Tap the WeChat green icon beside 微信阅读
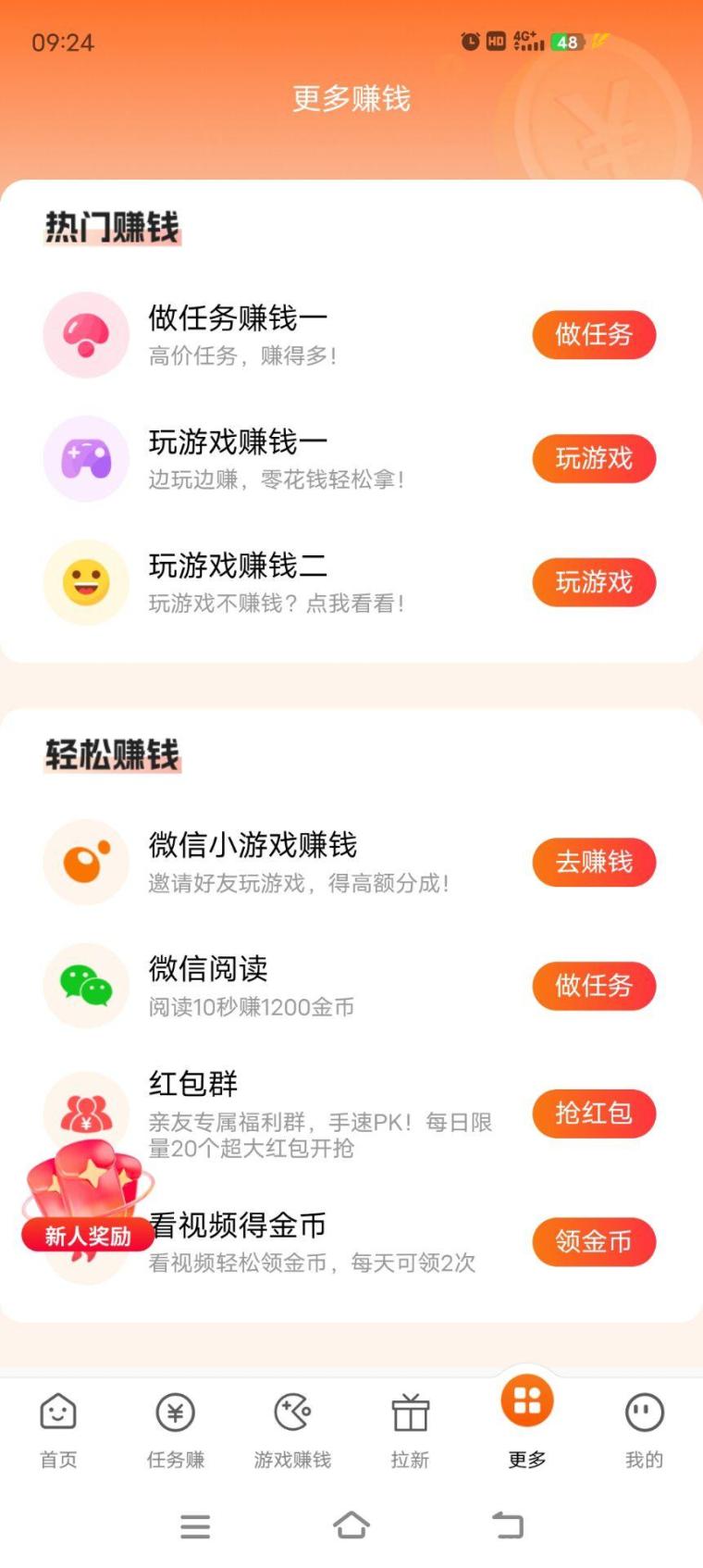Image resolution: width=703 pixels, height=1568 pixels. (85, 985)
